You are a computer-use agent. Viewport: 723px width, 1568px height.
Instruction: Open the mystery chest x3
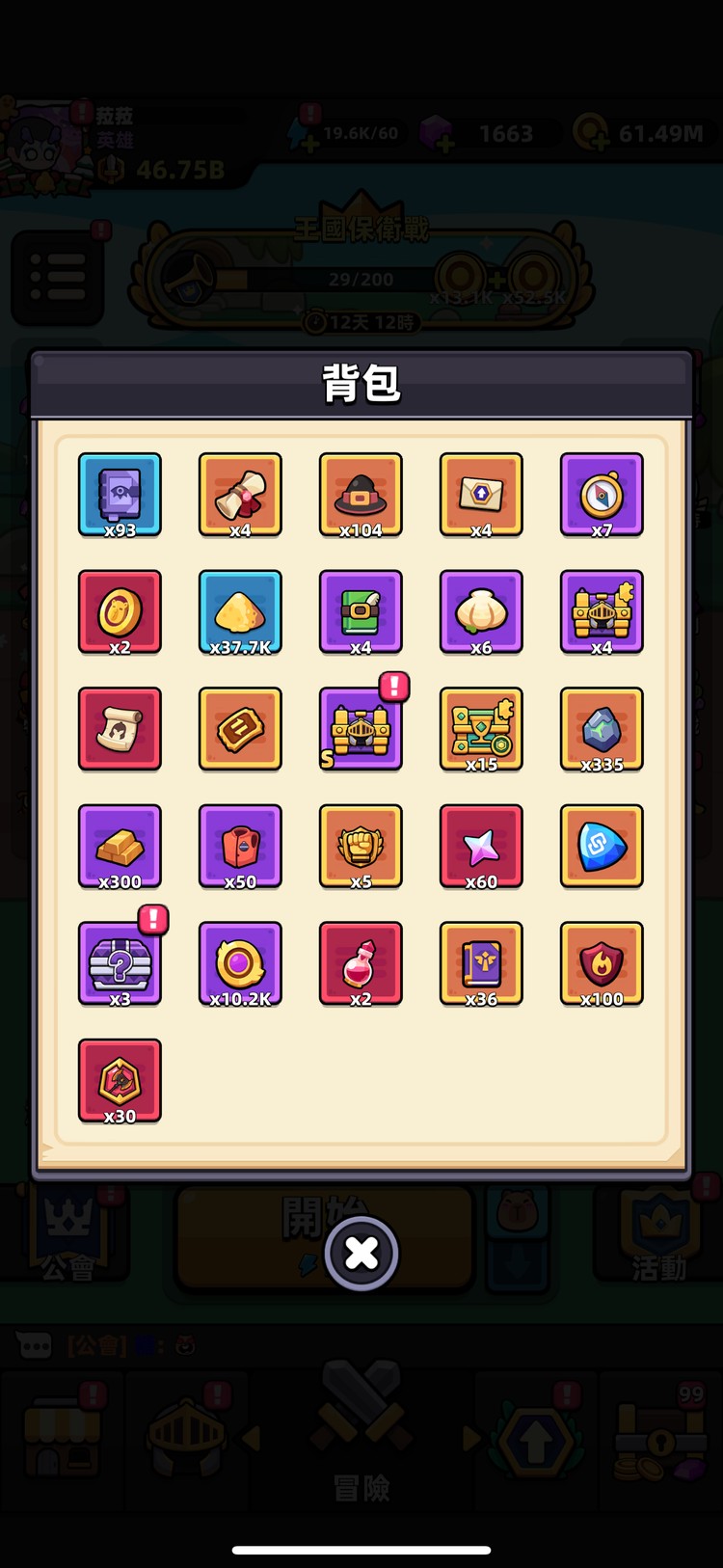tap(120, 963)
